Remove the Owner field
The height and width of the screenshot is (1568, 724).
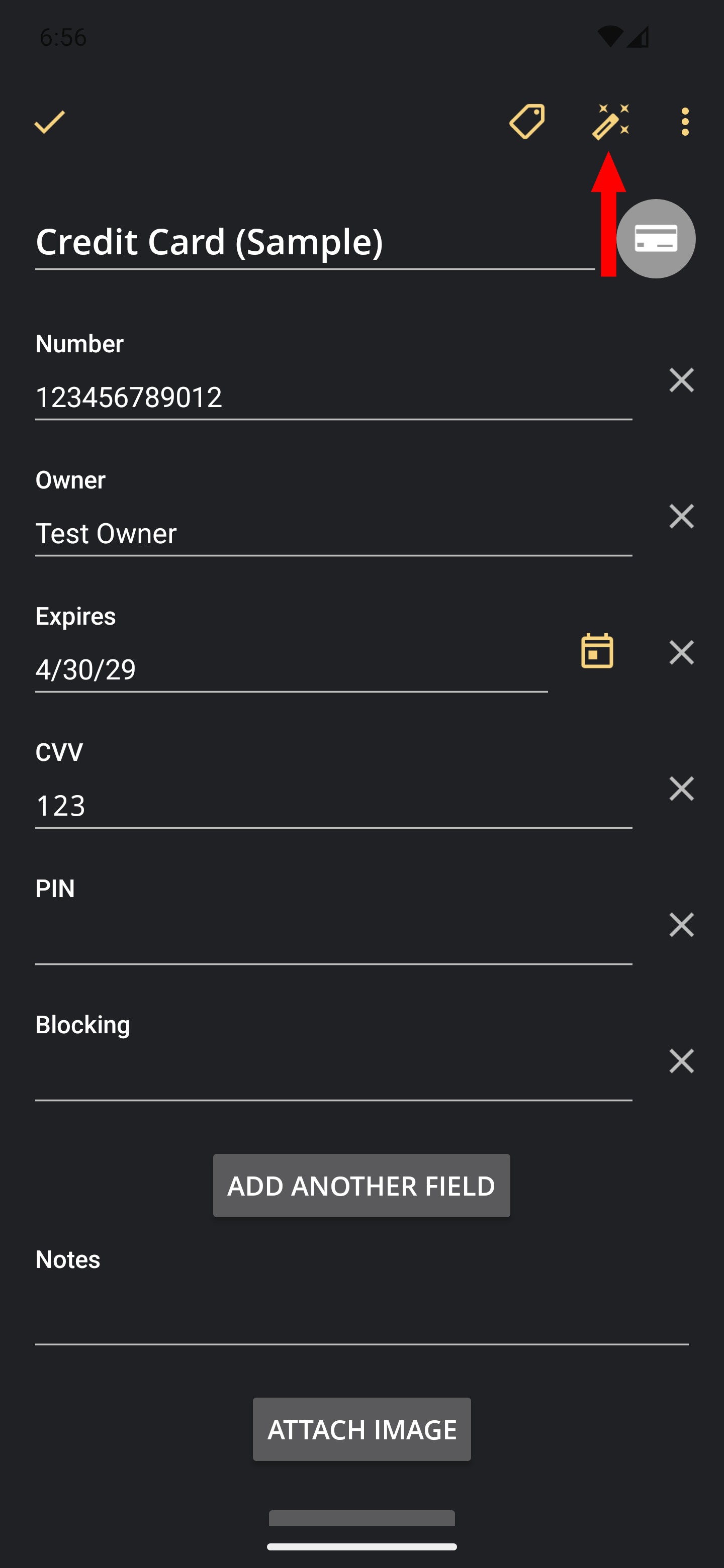(x=681, y=516)
